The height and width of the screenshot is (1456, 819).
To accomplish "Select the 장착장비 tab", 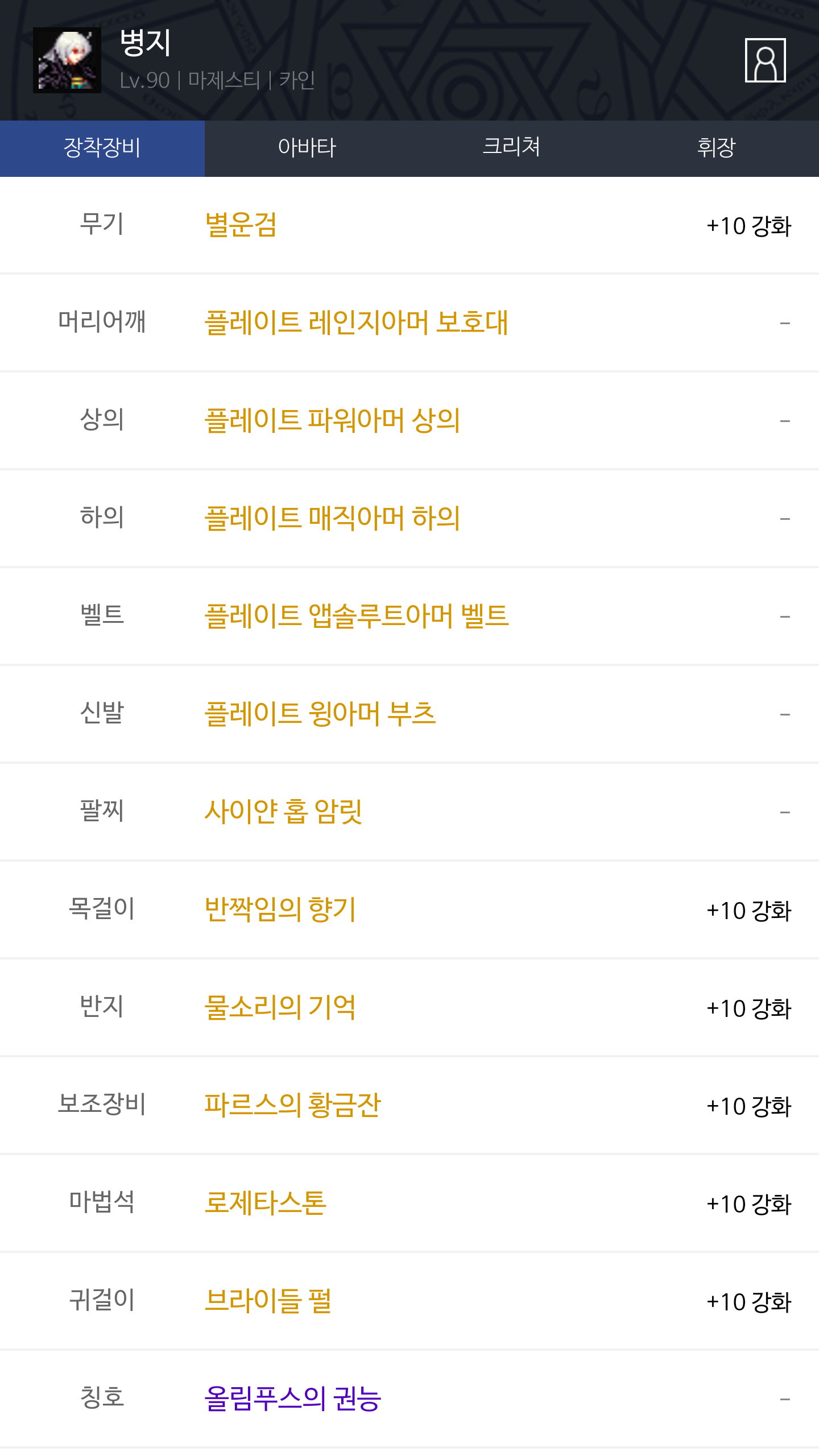I will [x=102, y=148].
